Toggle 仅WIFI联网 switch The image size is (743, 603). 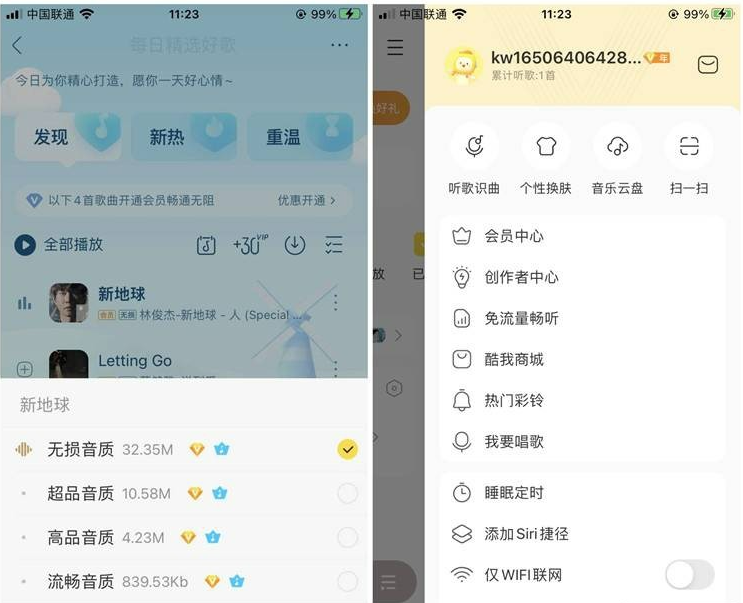[690, 574]
